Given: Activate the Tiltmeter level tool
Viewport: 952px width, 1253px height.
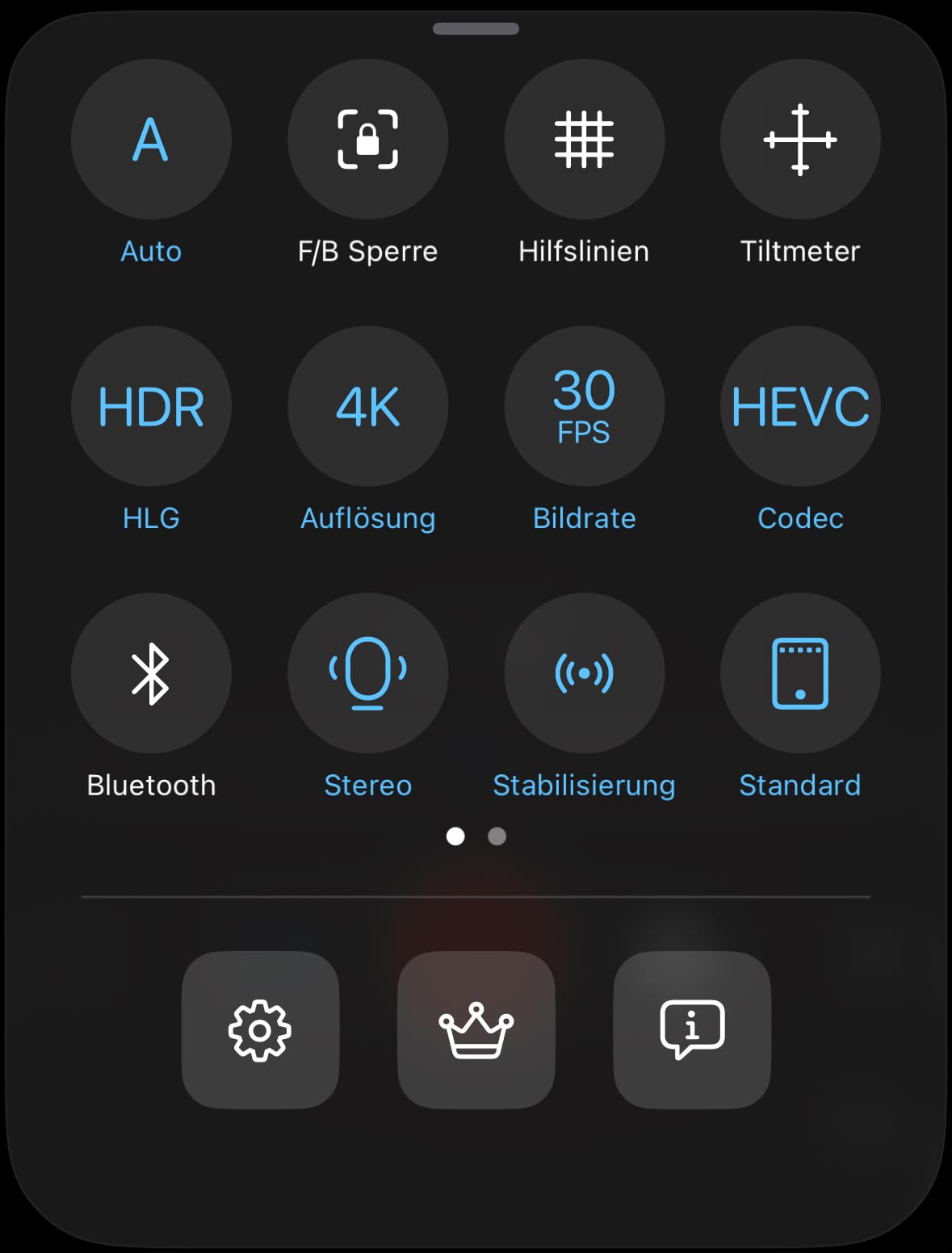Looking at the screenshot, I should (x=799, y=139).
